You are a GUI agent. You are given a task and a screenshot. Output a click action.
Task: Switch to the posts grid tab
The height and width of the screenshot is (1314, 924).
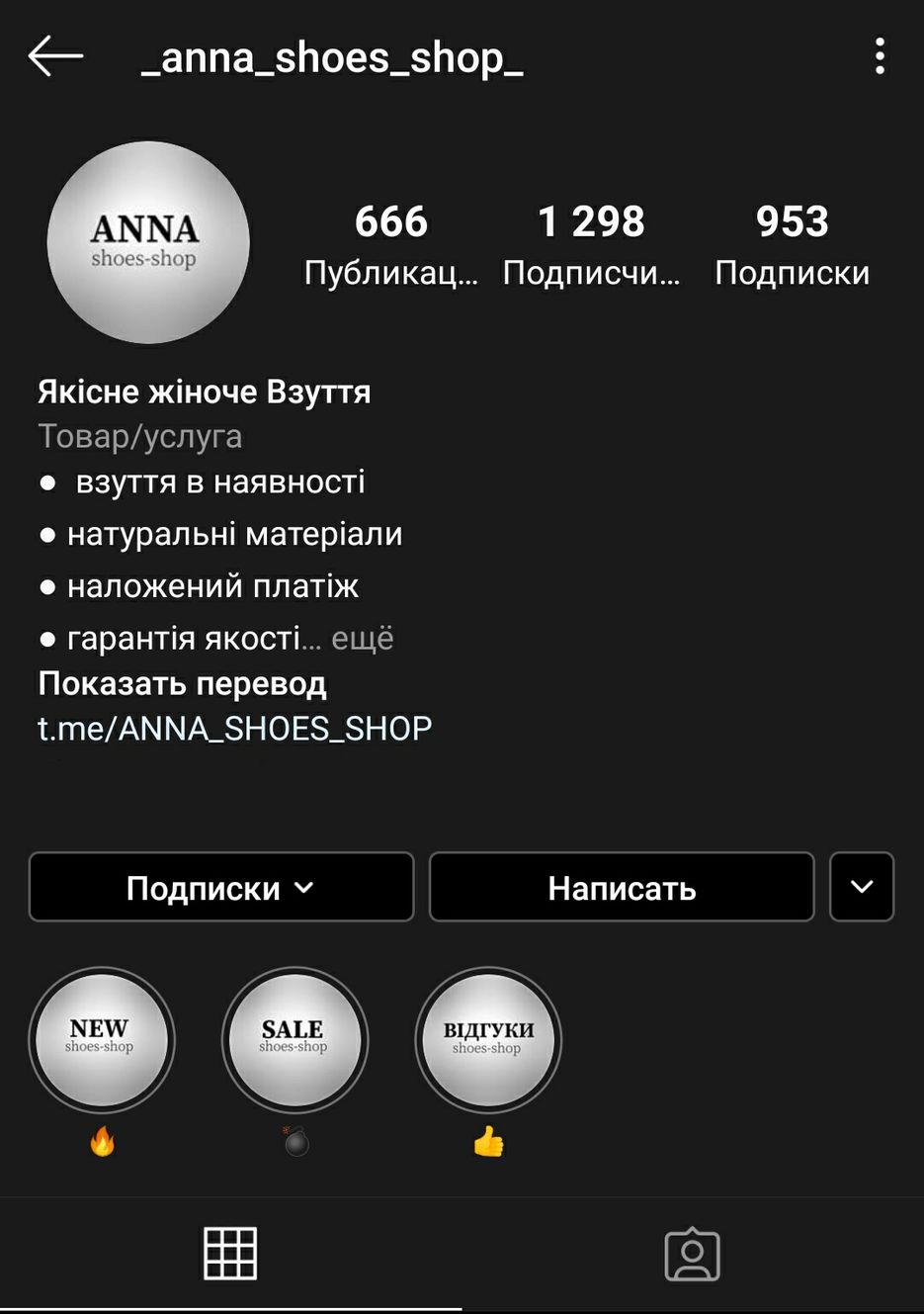(x=230, y=1254)
